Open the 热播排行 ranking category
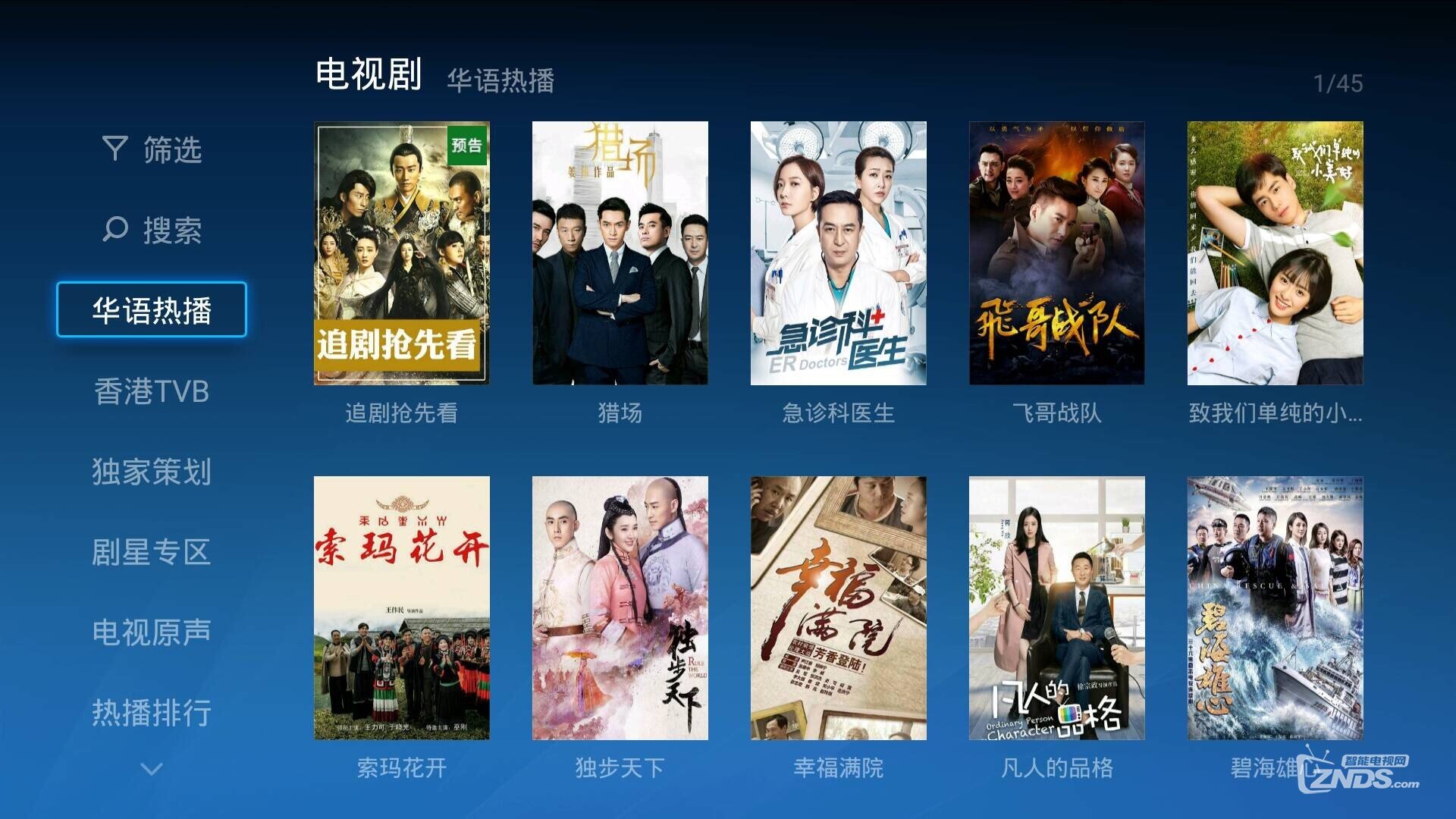Viewport: 1456px width, 819px height. [152, 713]
